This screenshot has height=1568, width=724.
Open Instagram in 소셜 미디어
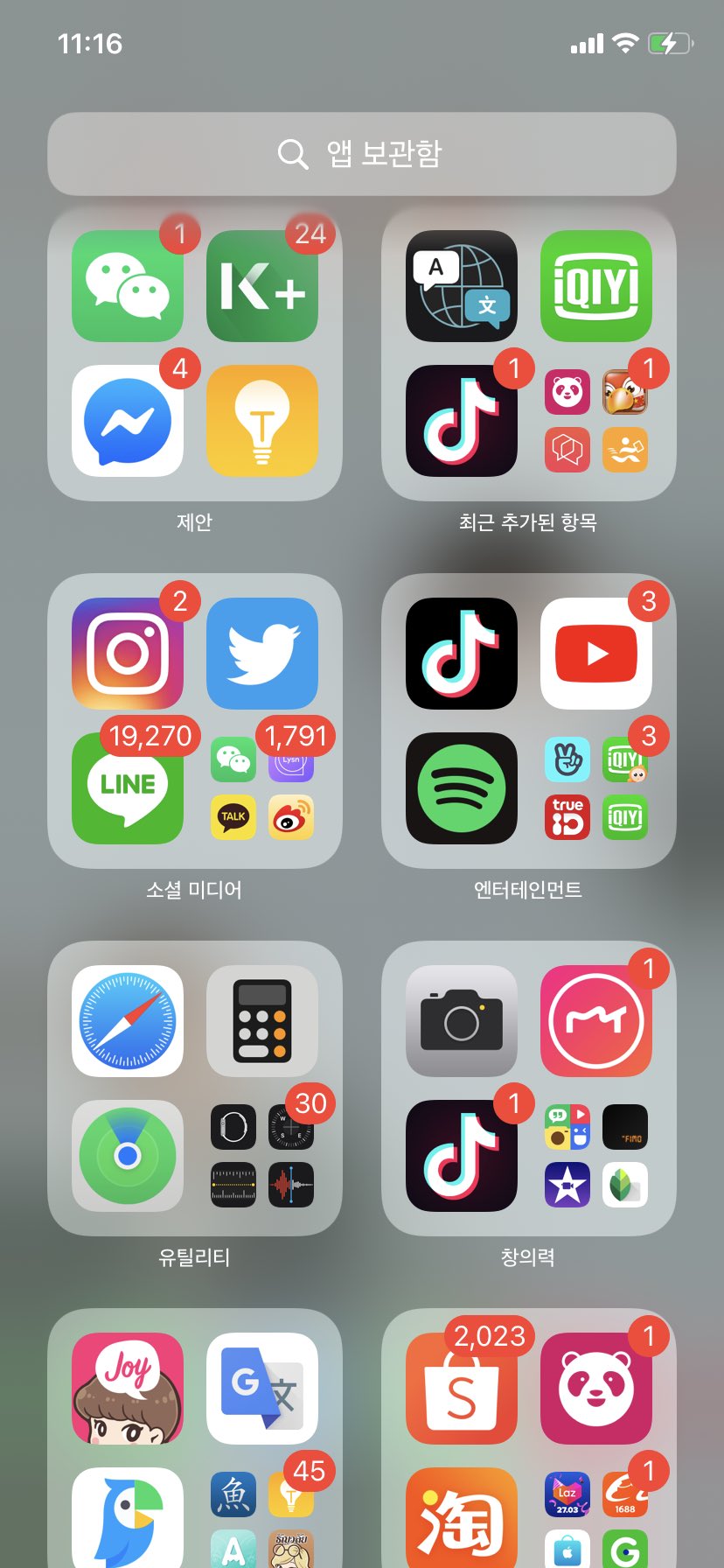click(x=128, y=654)
